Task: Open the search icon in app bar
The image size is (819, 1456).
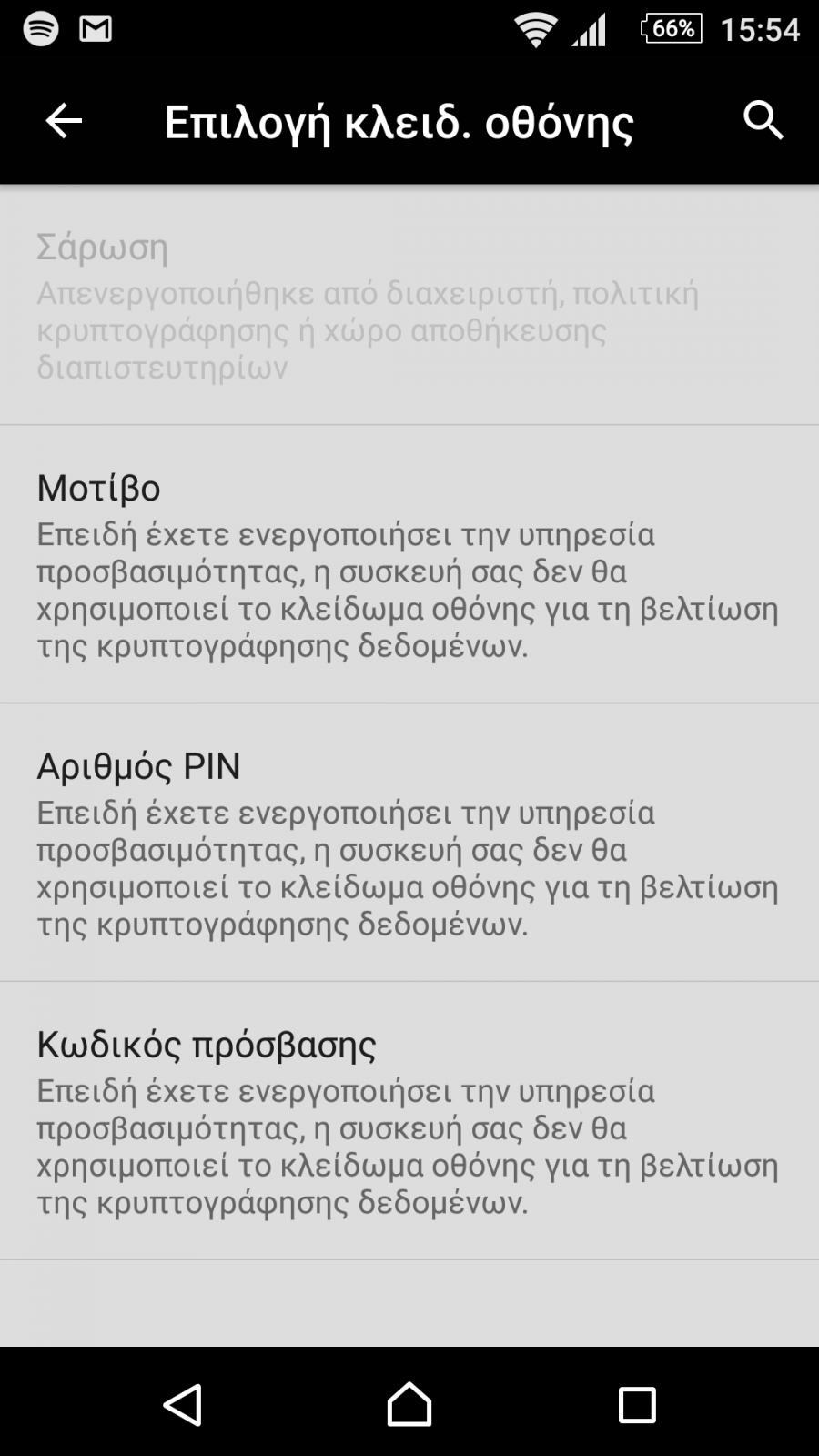Action: coord(763,121)
